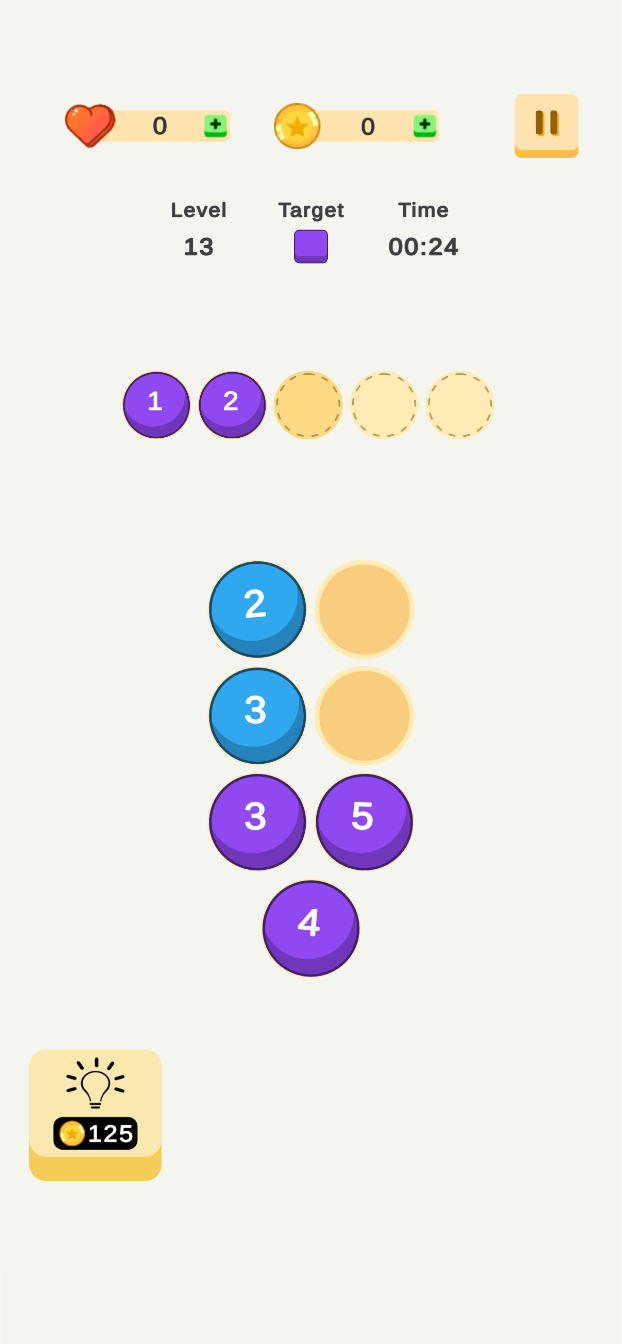Select the purple ball numbered 5
Image resolution: width=622 pixels, height=1344 pixels.
364,820
